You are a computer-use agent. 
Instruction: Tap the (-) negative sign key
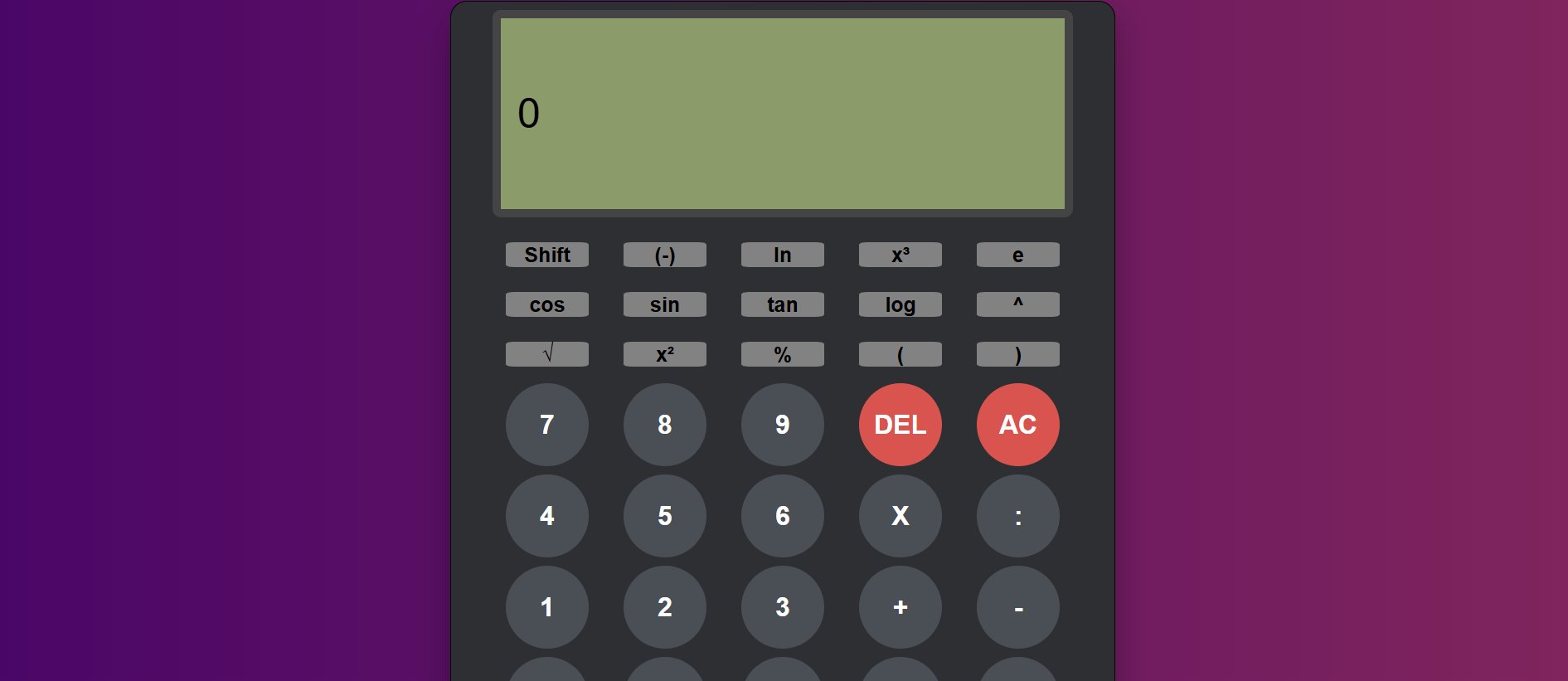click(665, 255)
